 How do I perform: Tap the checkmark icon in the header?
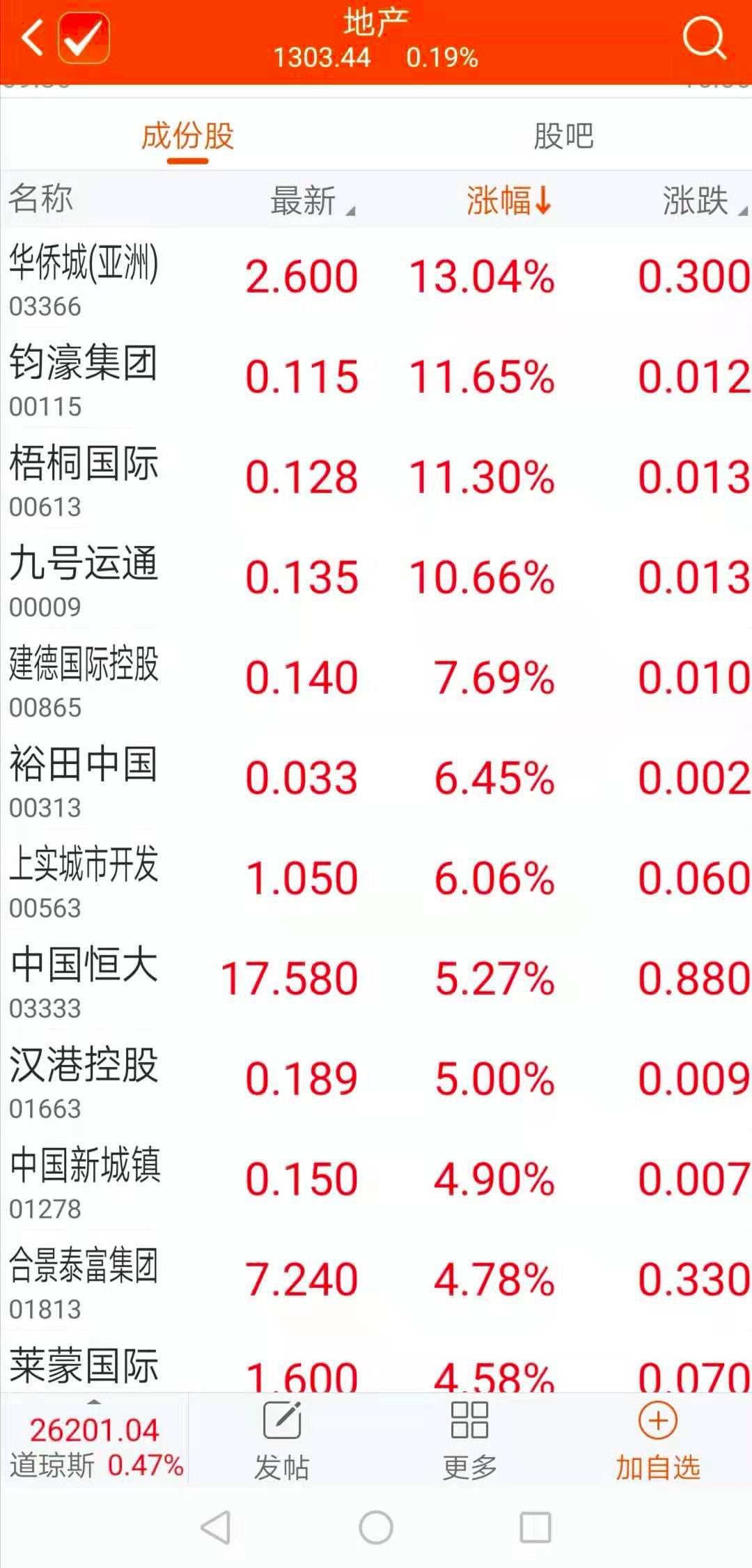click(x=84, y=38)
